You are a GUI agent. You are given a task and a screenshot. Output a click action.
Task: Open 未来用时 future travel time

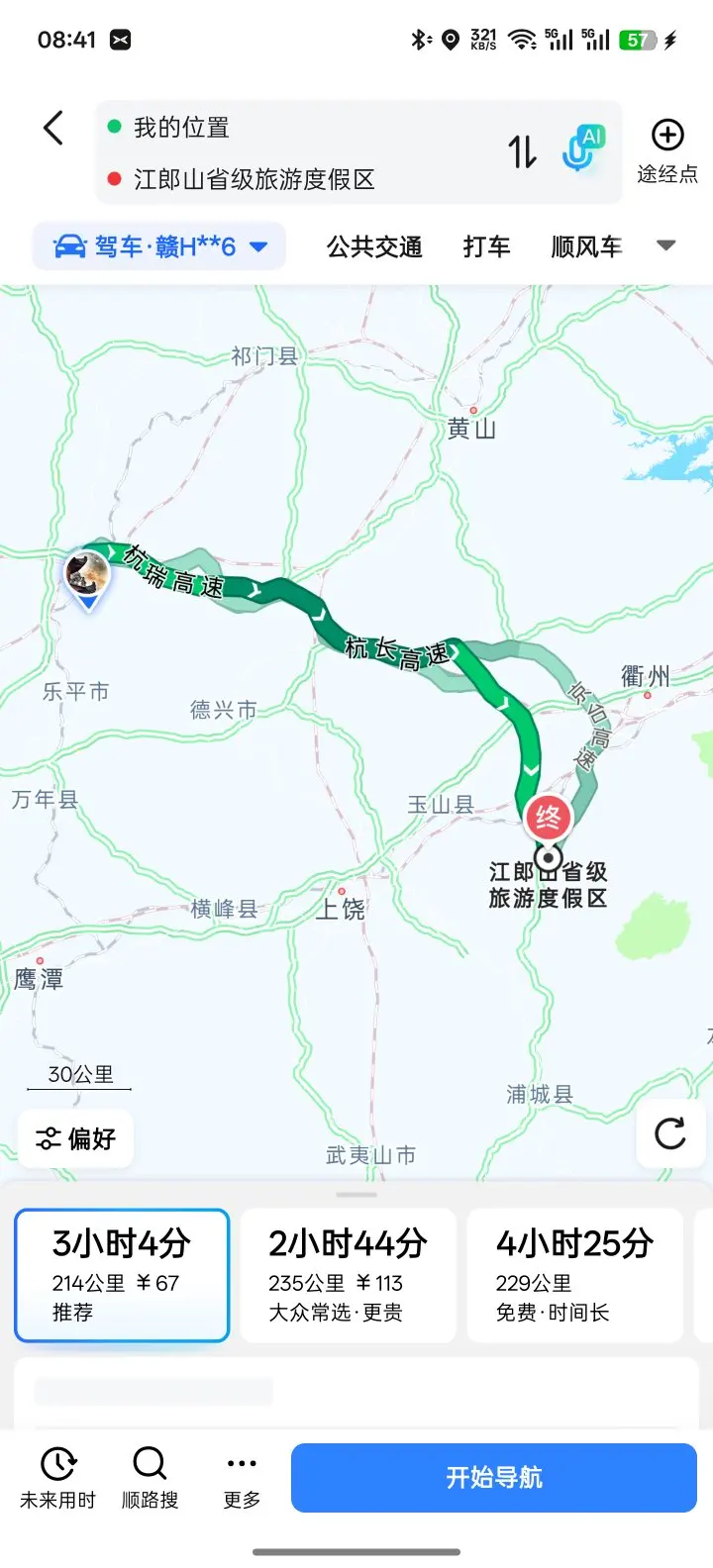coord(58,1477)
